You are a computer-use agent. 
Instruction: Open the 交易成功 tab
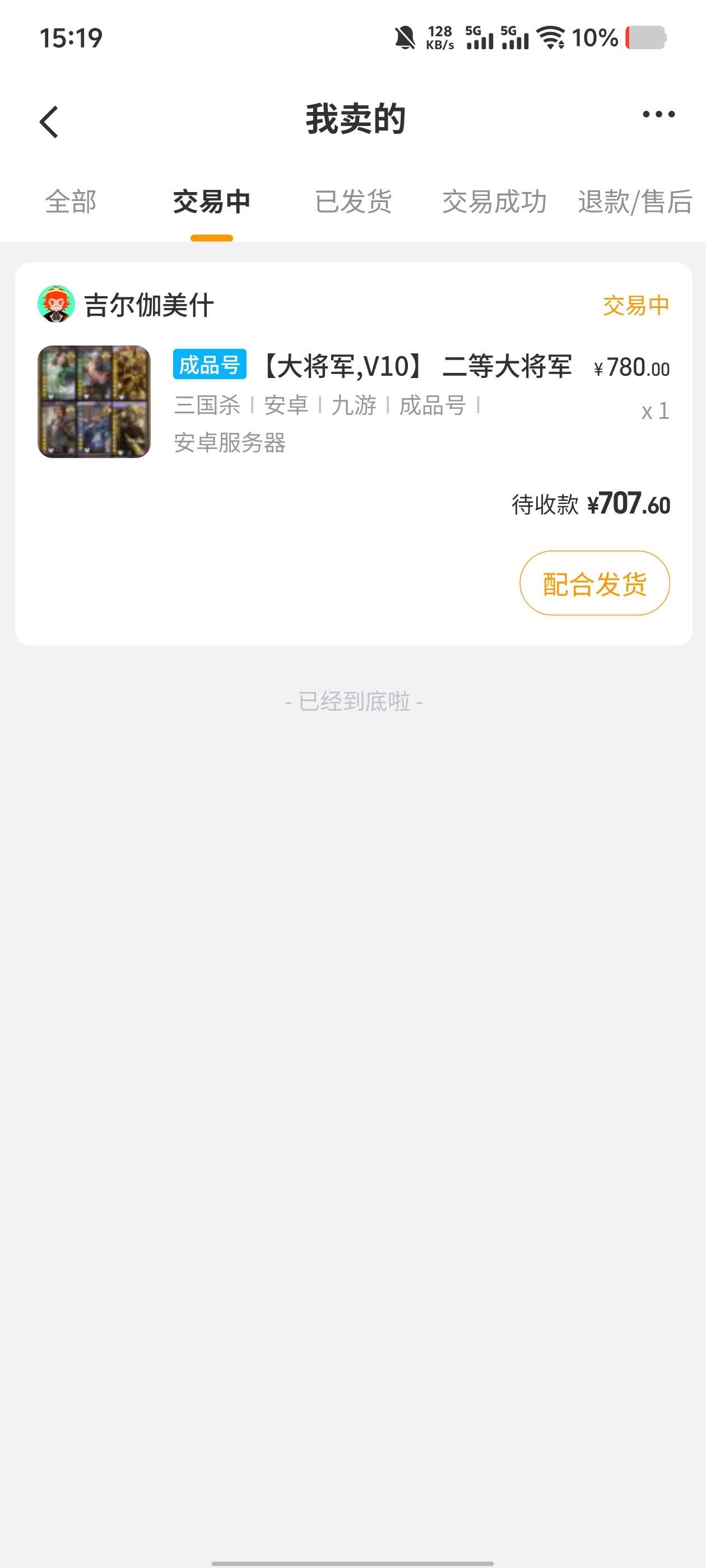point(494,202)
